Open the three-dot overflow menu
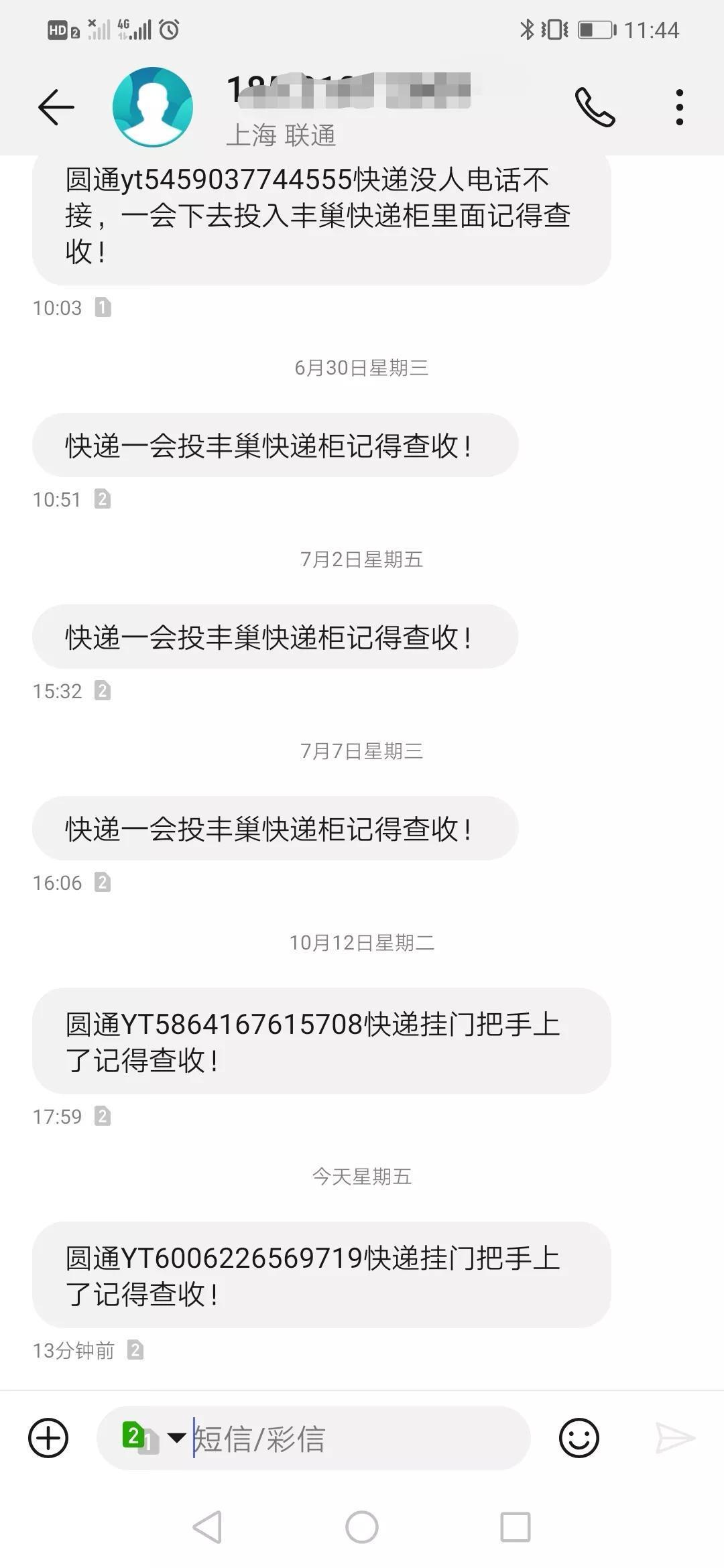This screenshot has width=724, height=1568. (x=680, y=107)
